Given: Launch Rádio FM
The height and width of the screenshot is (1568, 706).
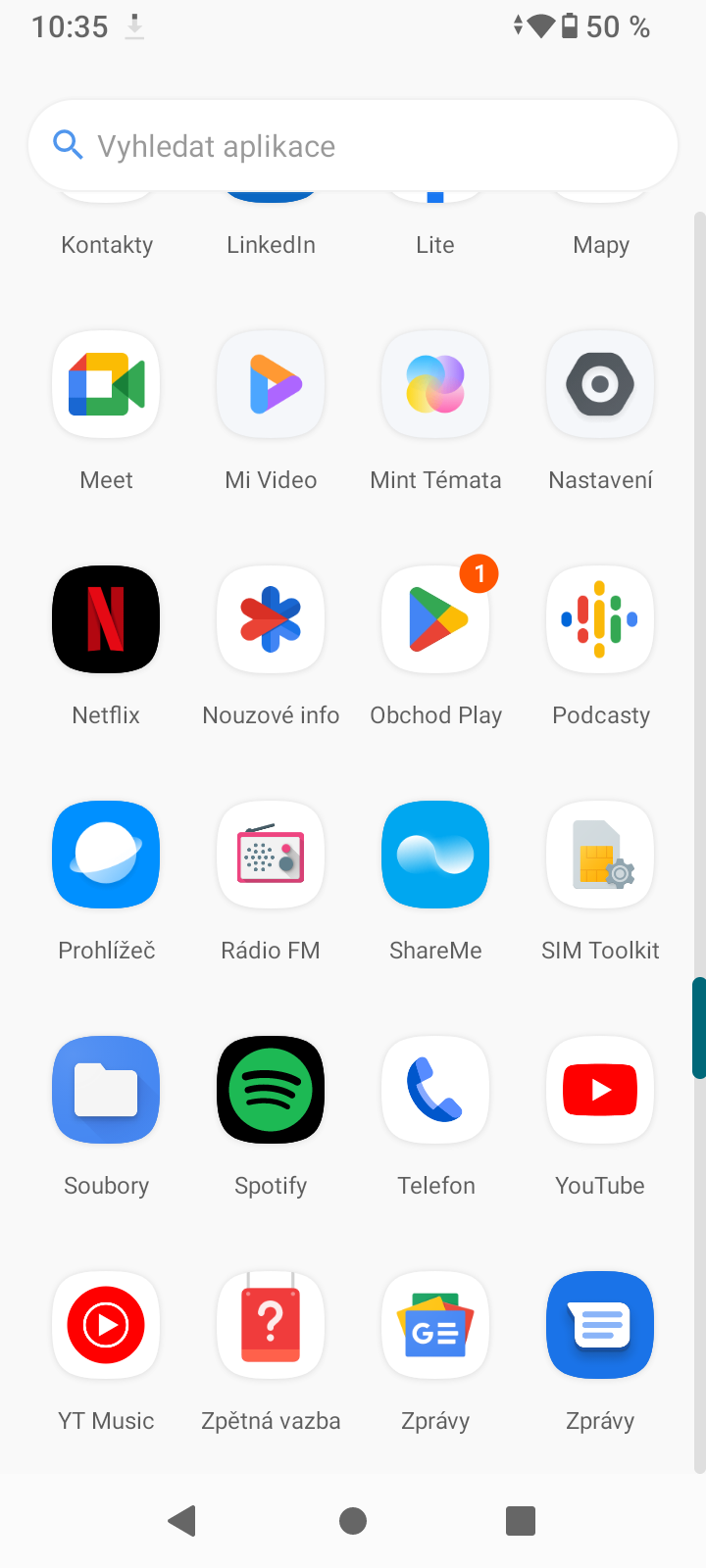Looking at the screenshot, I should coord(271,855).
